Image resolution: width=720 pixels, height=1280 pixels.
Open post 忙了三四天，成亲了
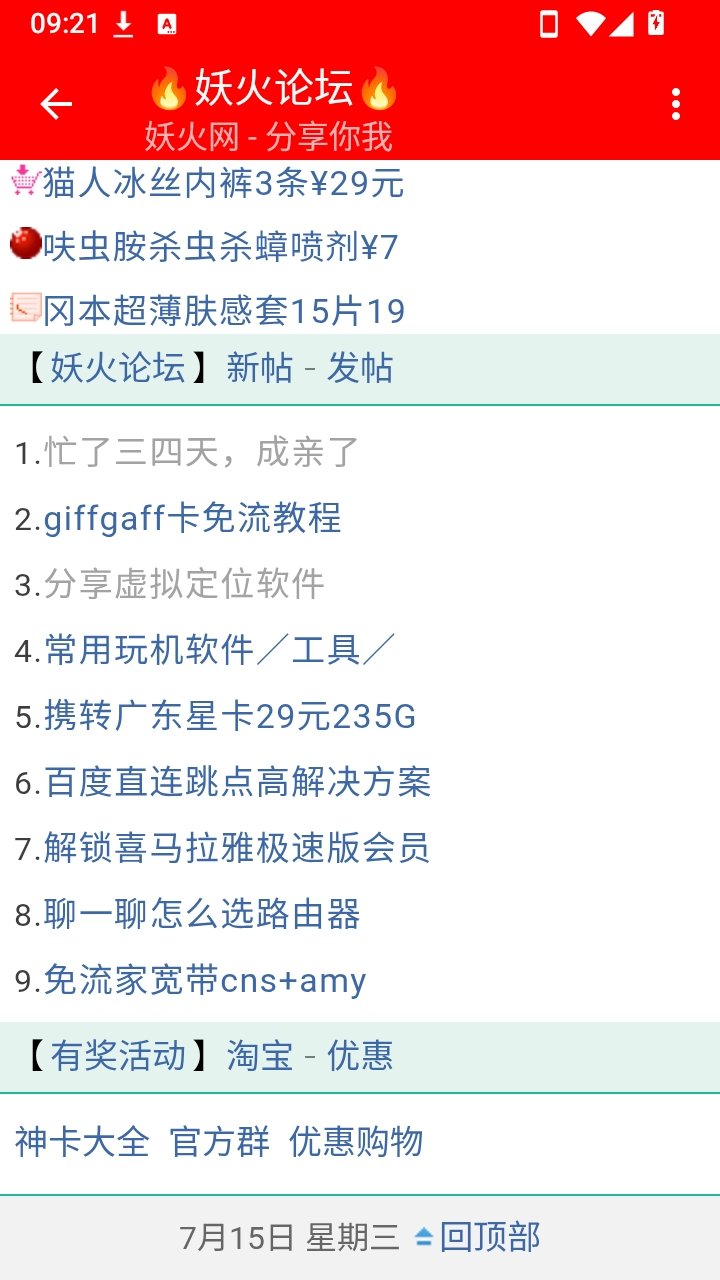201,453
